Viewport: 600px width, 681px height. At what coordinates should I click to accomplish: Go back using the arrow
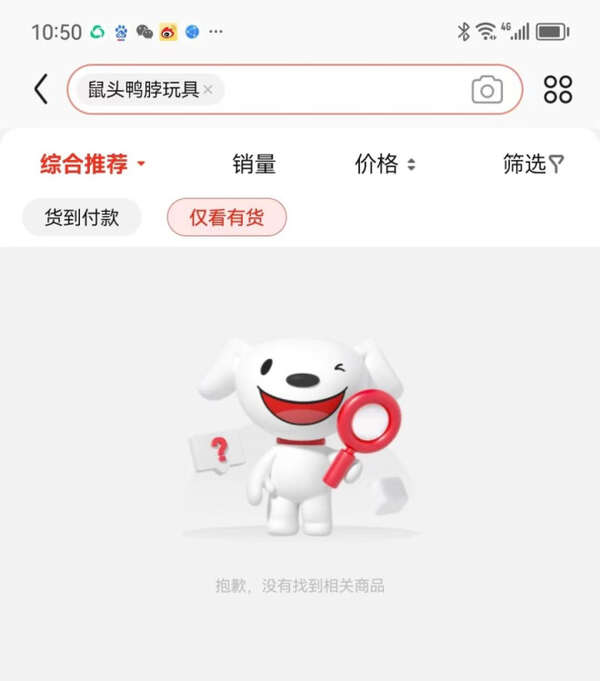pos(40,89)
